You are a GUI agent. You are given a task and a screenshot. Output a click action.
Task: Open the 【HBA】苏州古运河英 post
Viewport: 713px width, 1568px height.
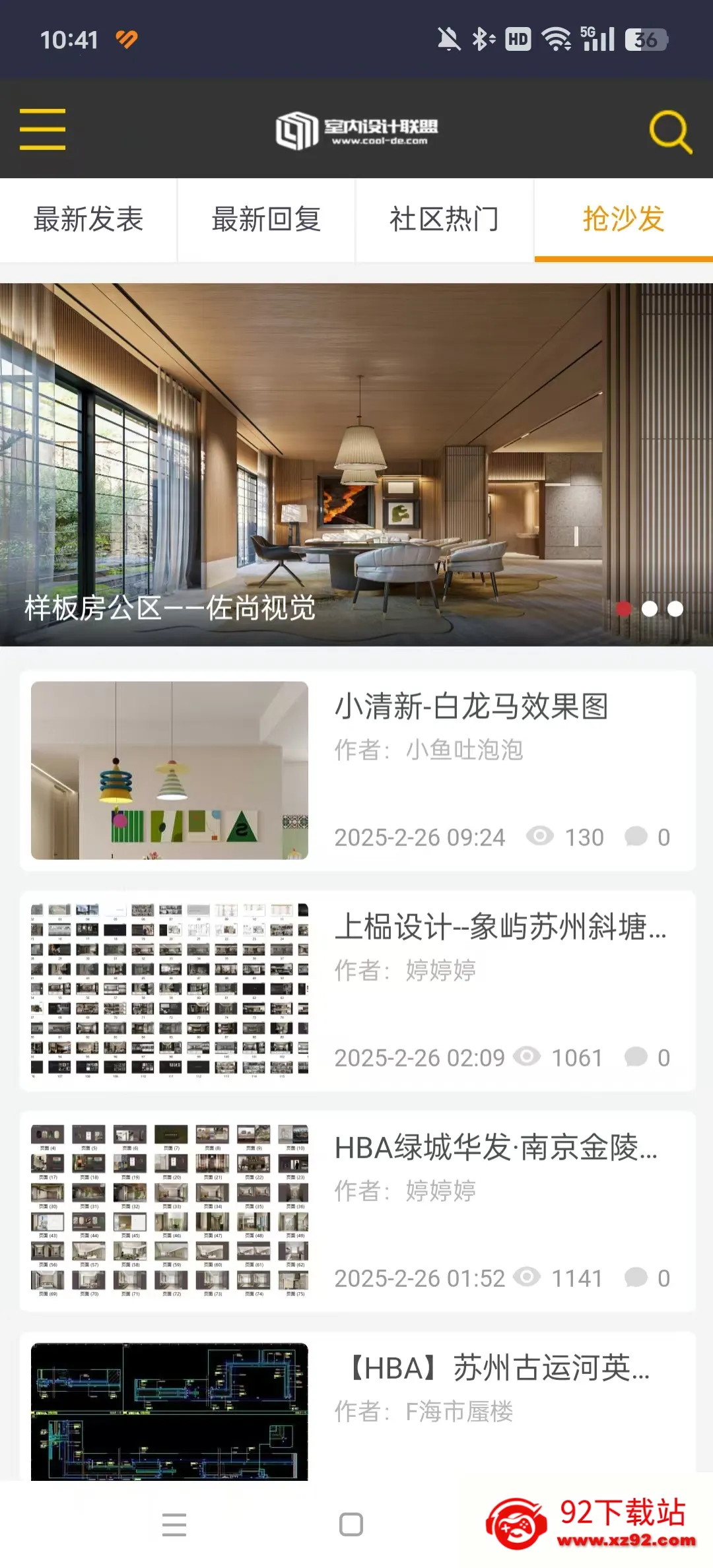pyautogui.click(x=495, y=1368)
